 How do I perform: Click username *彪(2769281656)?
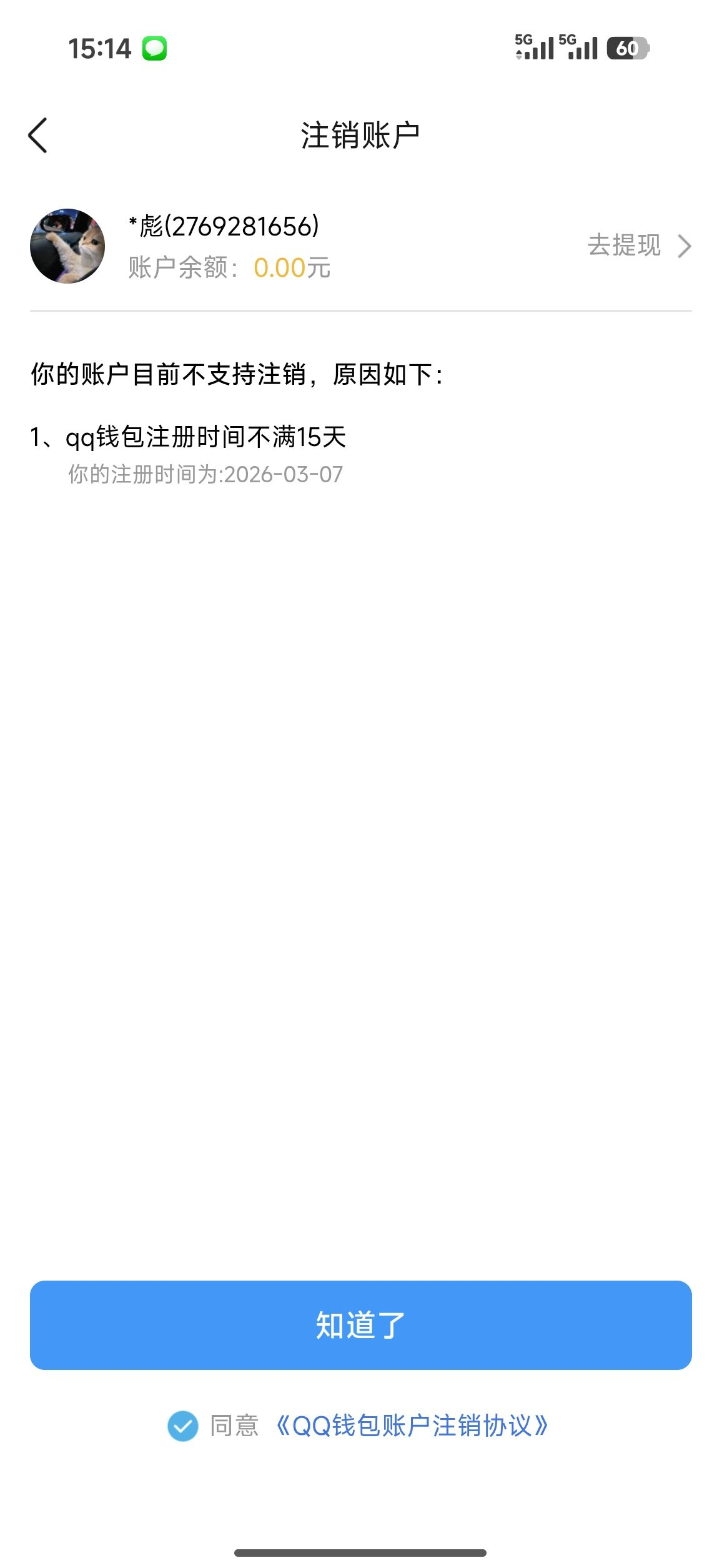point(222,225)
